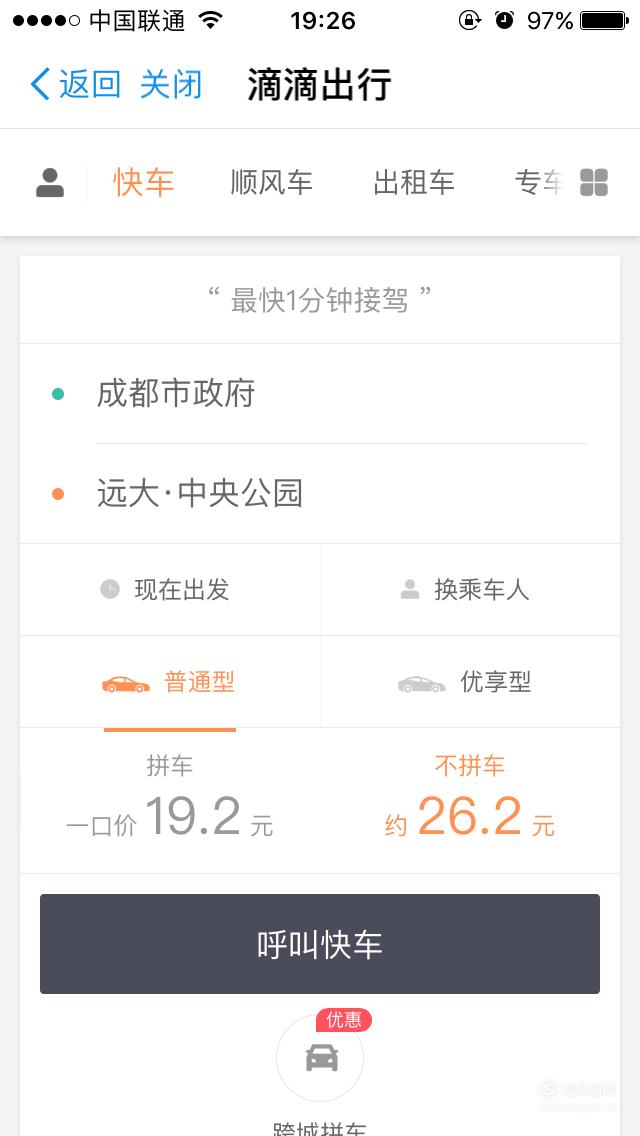
Task: Go back via 返回
Action: [75, 84]
